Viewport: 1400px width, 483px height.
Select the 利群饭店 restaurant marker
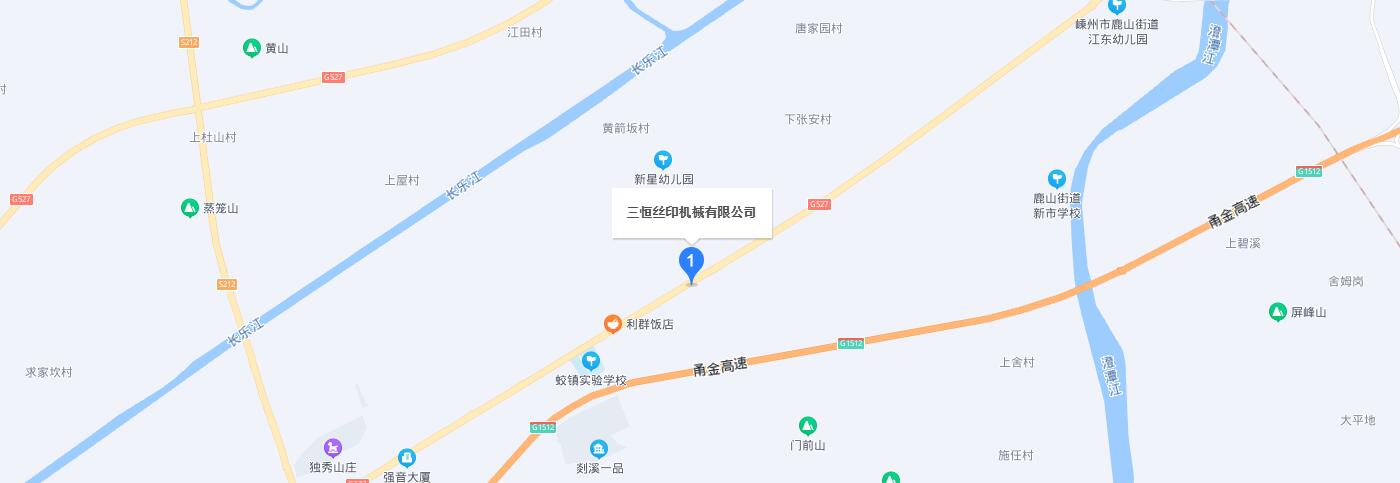613,324
